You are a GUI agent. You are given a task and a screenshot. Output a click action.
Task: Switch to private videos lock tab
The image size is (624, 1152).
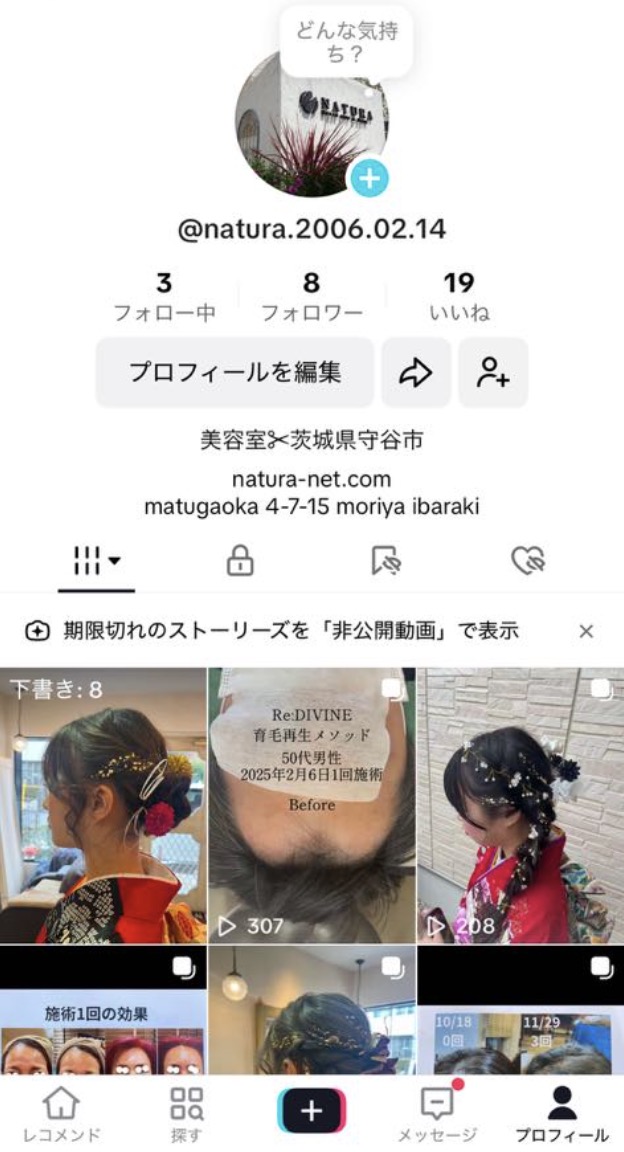coord(240,563)
